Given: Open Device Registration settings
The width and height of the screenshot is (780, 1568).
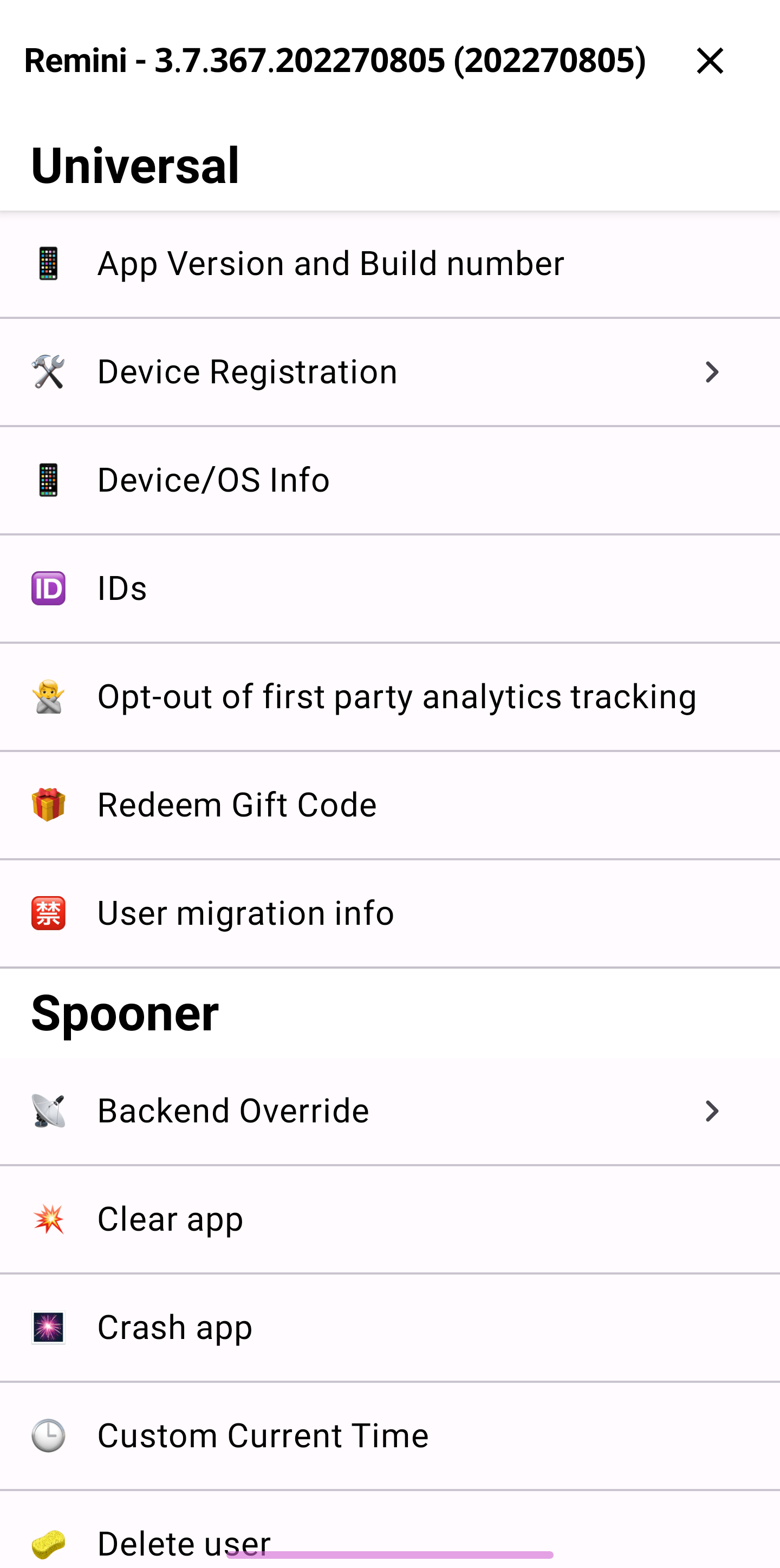Looking at the screenshot, I should coord(389,372).
